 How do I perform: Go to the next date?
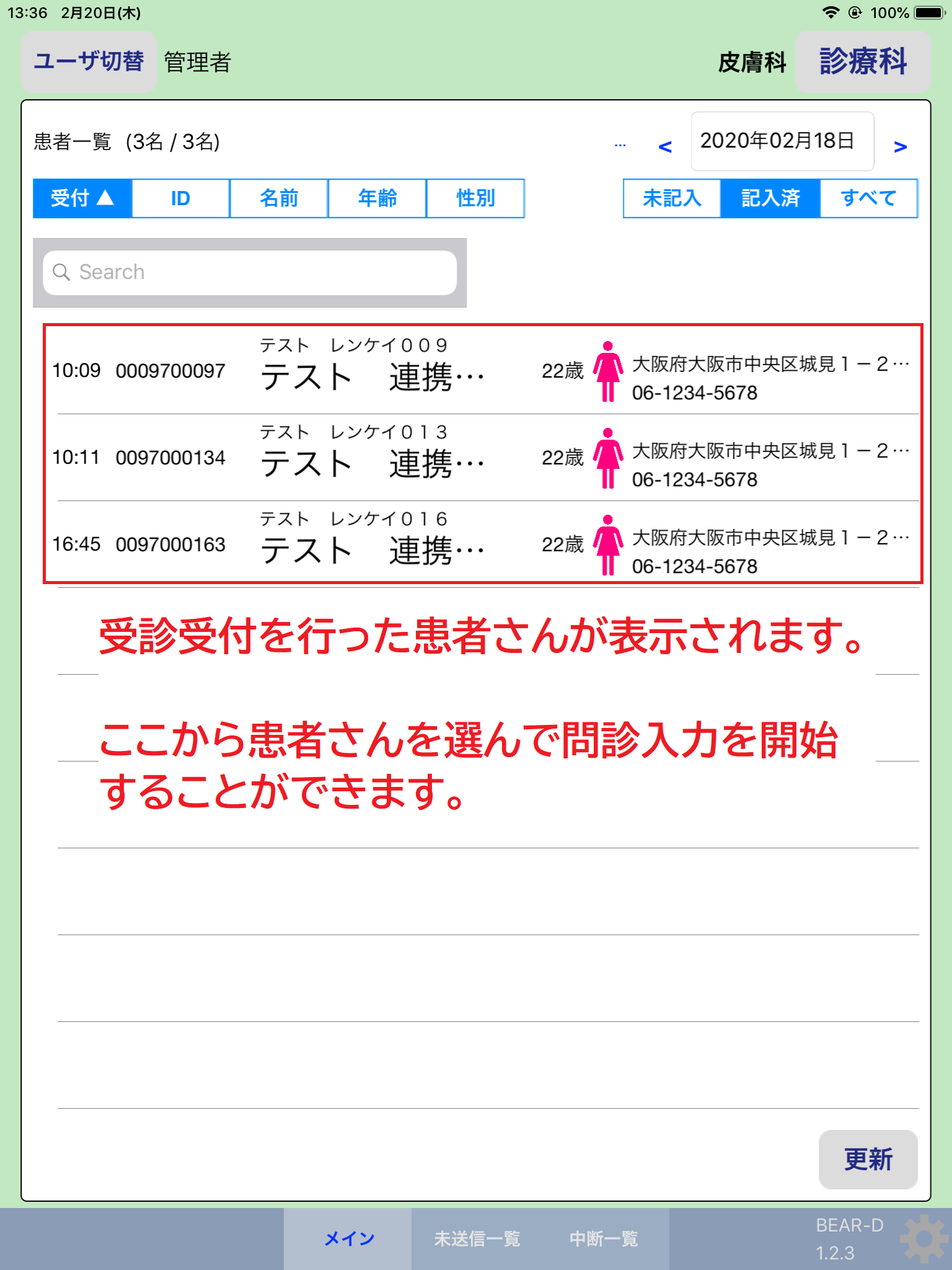[x=900, y=147]
